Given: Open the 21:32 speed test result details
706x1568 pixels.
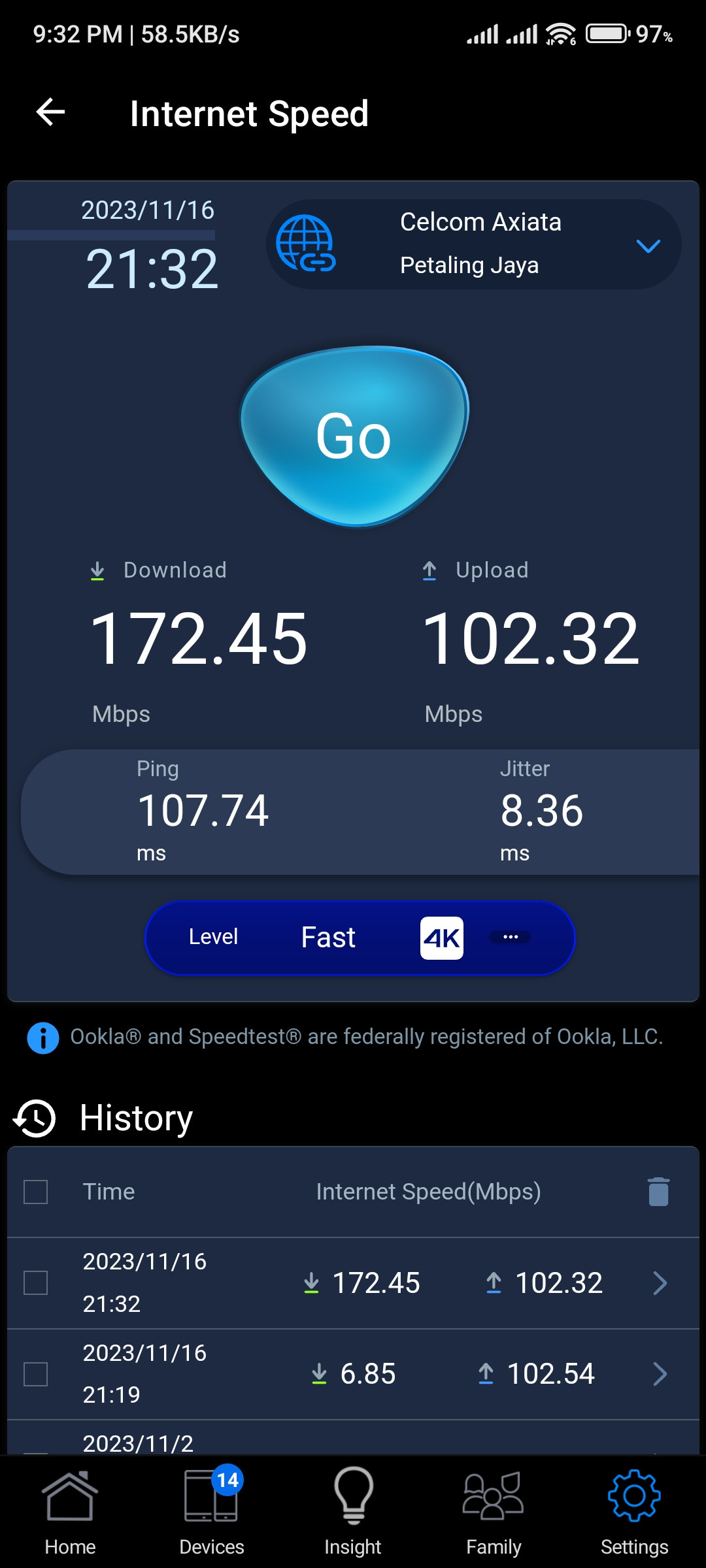Looking at the screenshot, I should pyautogui.click(x=660, y=1283).
